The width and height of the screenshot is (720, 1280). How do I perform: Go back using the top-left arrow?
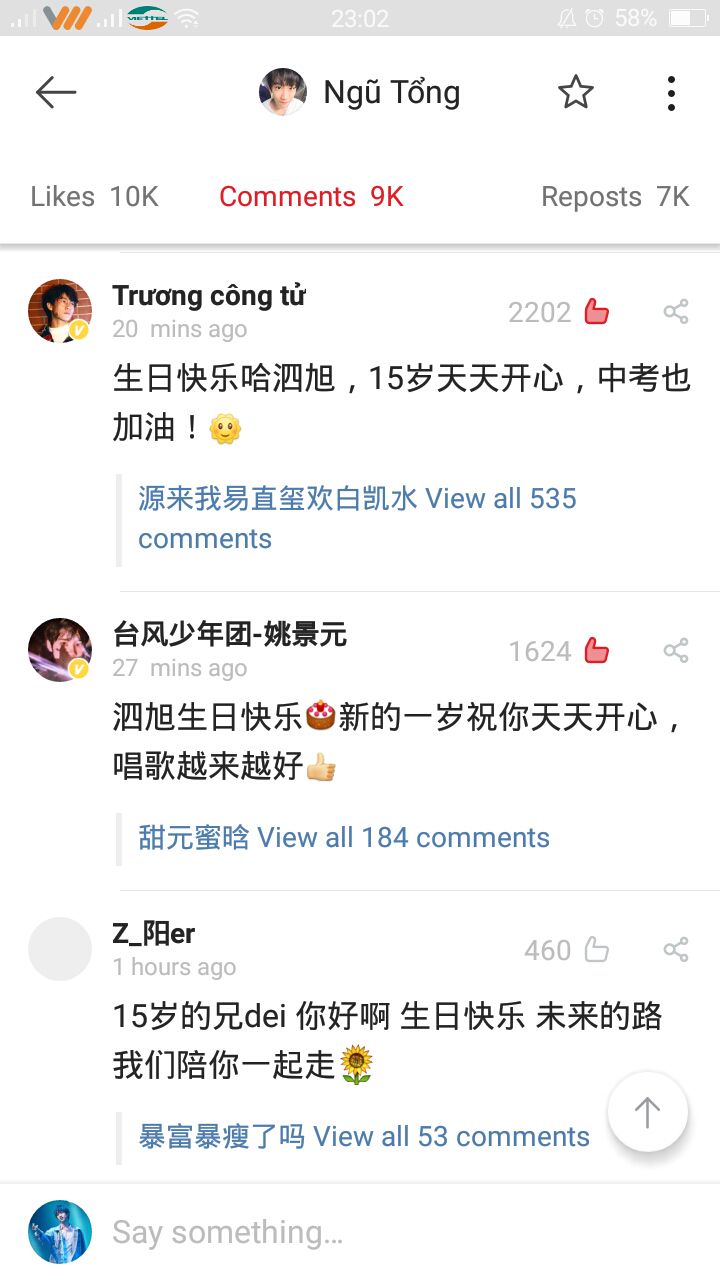click(x=56, y=93)
